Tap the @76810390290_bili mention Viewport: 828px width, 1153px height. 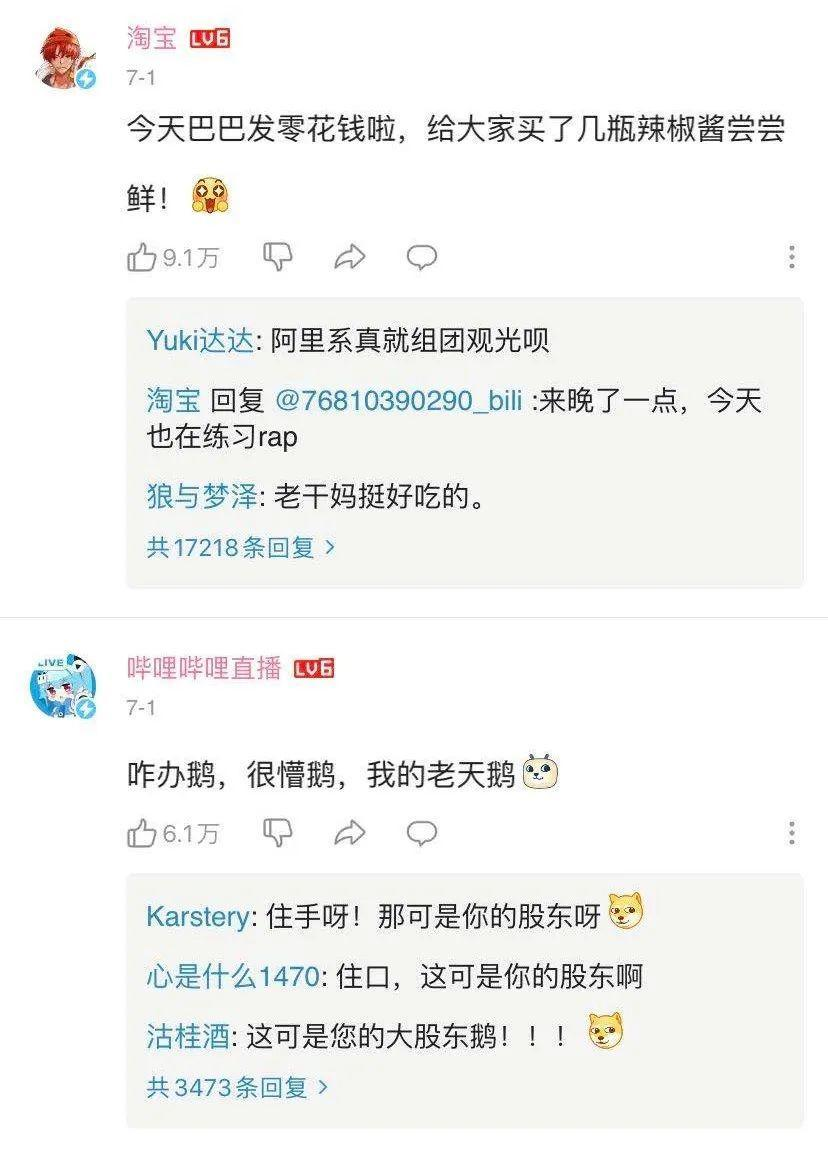click(x=398, y=402)
